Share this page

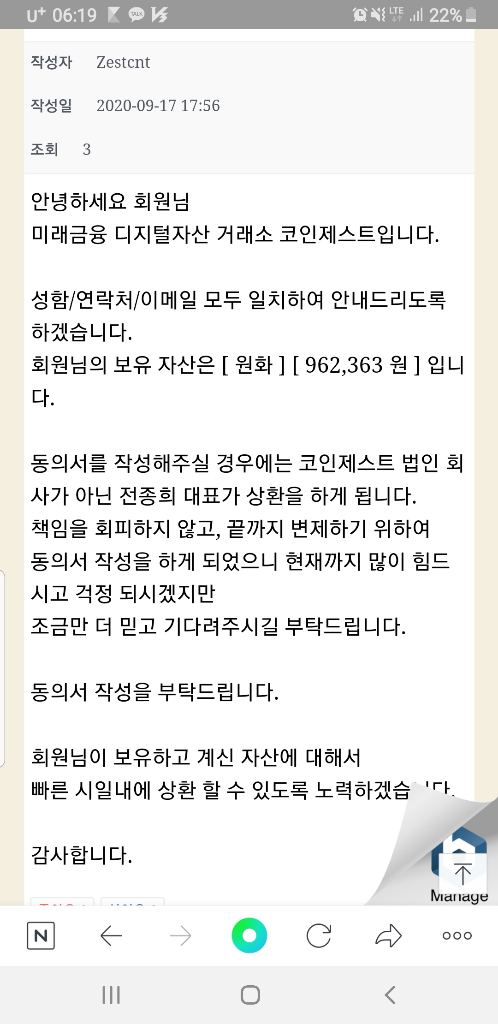pos(388,936)
